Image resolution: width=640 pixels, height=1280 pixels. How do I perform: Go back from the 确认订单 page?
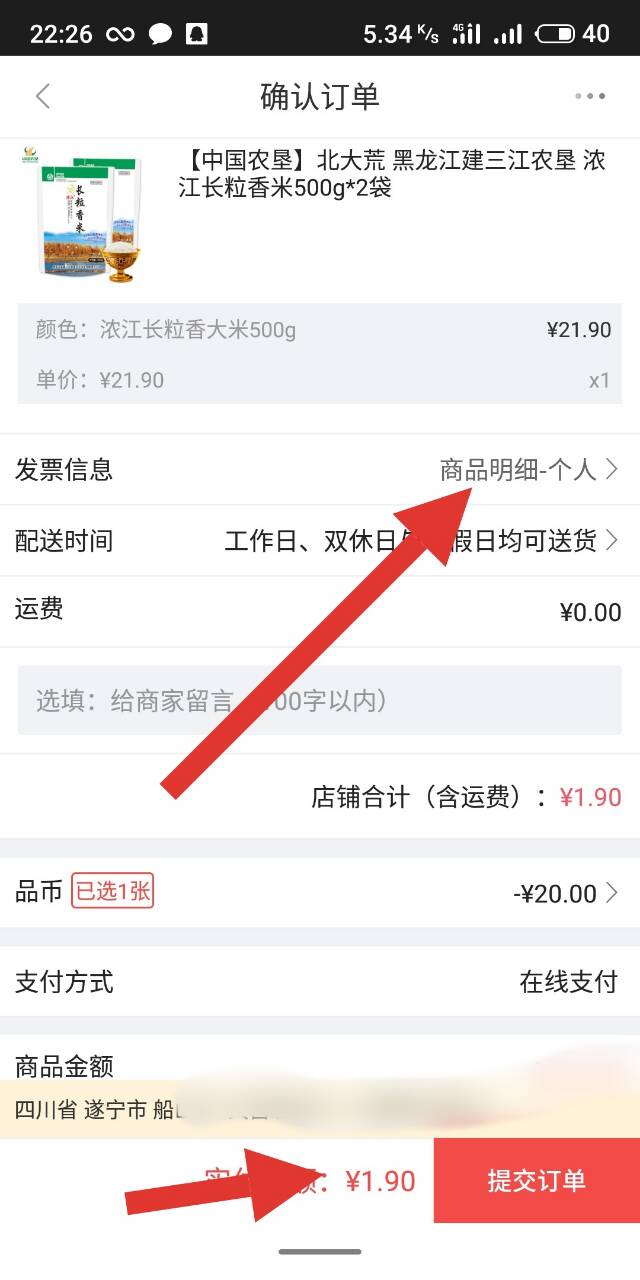click(42, 96)
